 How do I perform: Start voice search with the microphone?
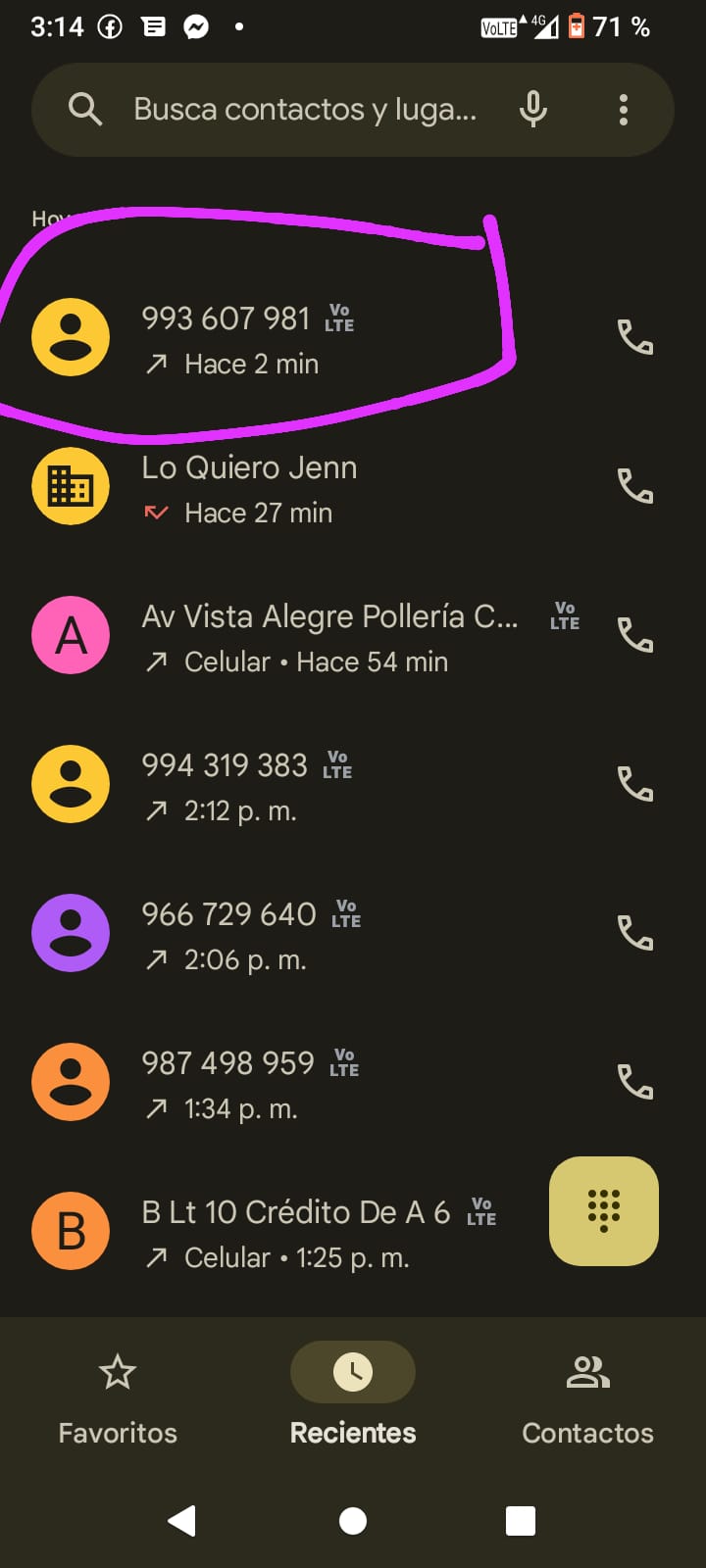point(533,110)
